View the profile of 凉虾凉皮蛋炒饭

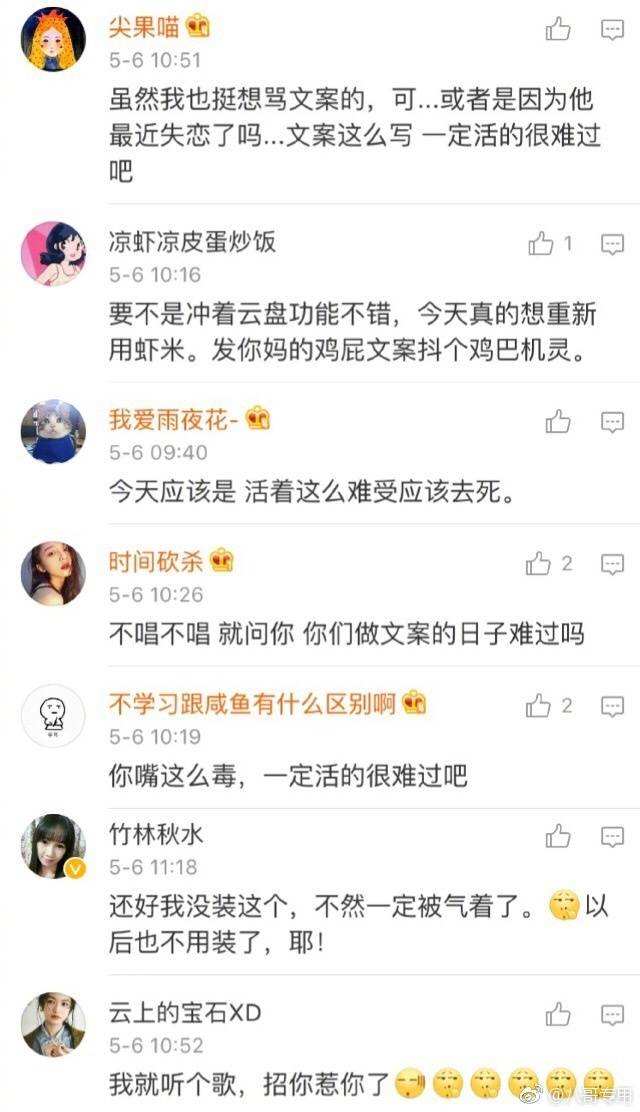(x=192, y=241)
